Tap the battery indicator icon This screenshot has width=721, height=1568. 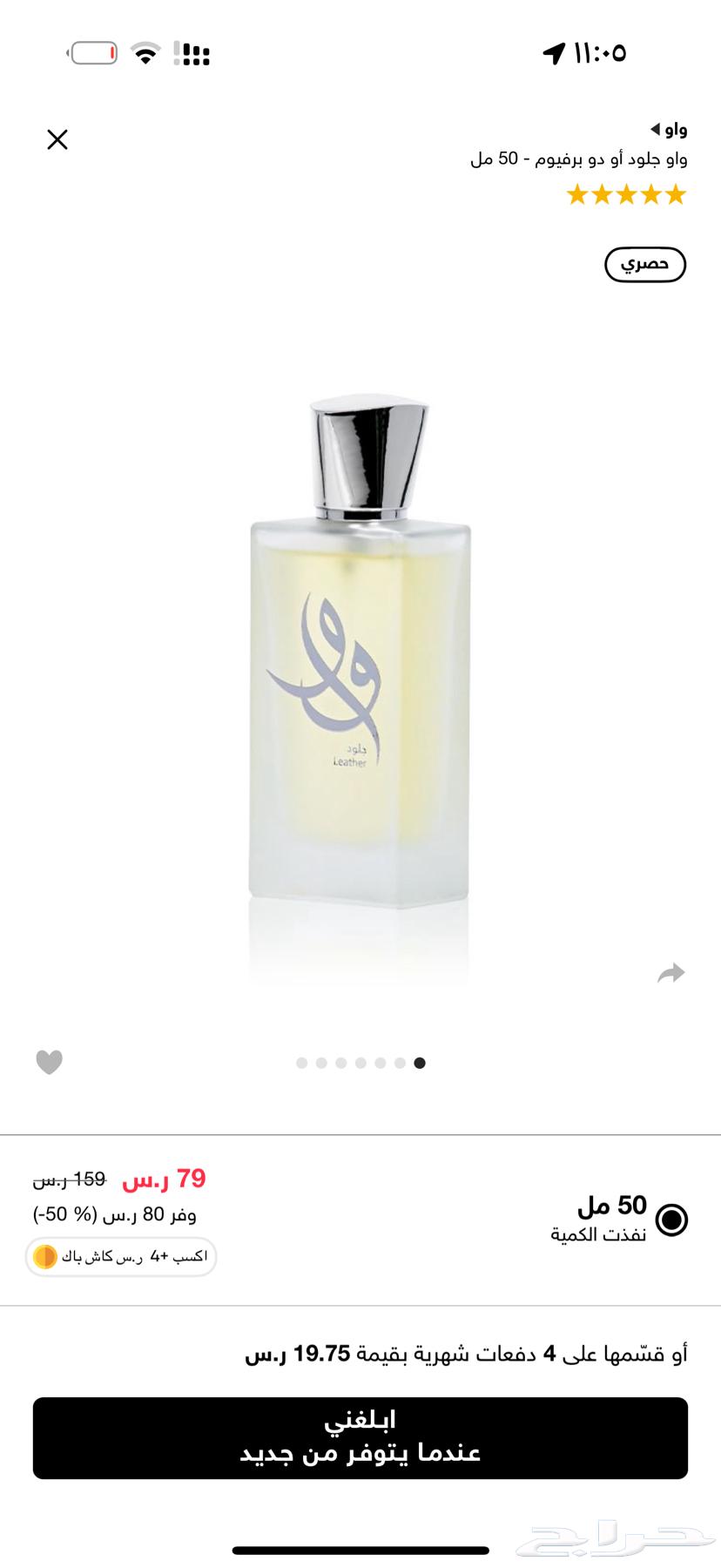91,51
